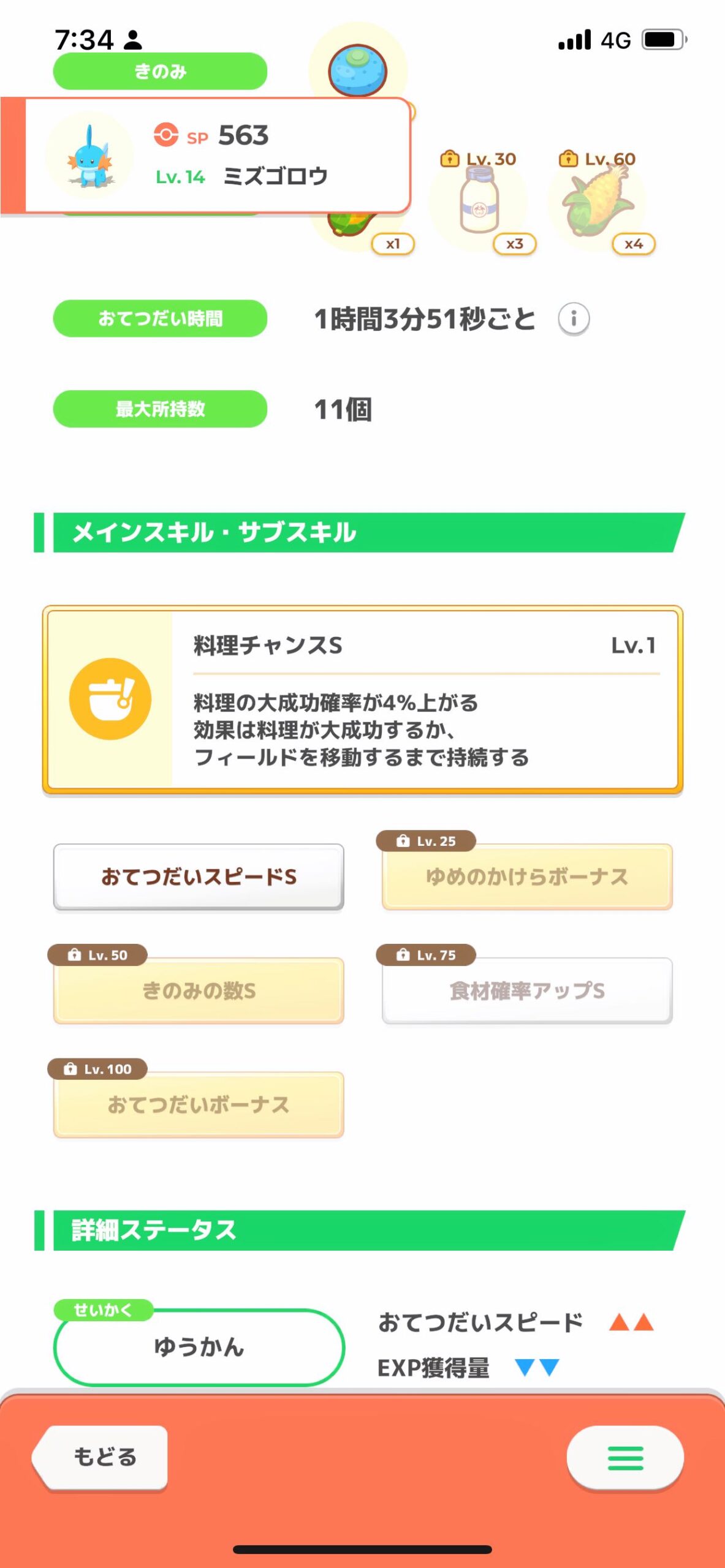Viewport: 725px width, 1568px height.
Task: Tap the もどる back button
Action: (x=101, y=1457)
